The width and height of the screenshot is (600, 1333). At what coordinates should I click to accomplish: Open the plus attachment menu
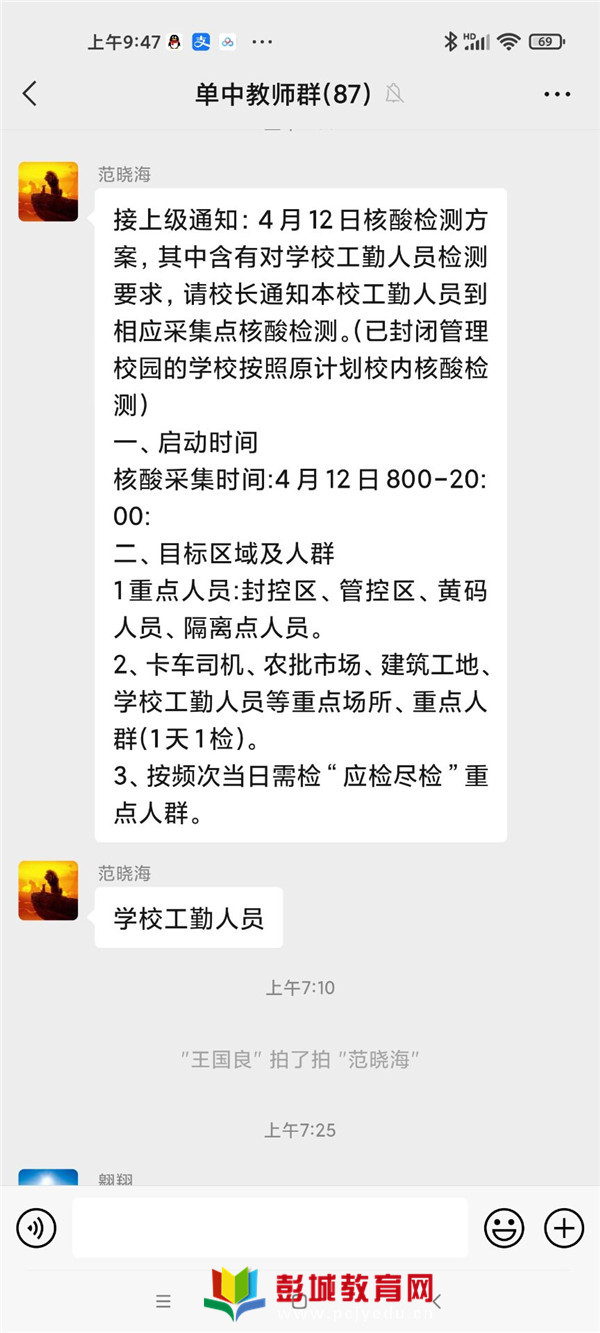point(564,1227)
